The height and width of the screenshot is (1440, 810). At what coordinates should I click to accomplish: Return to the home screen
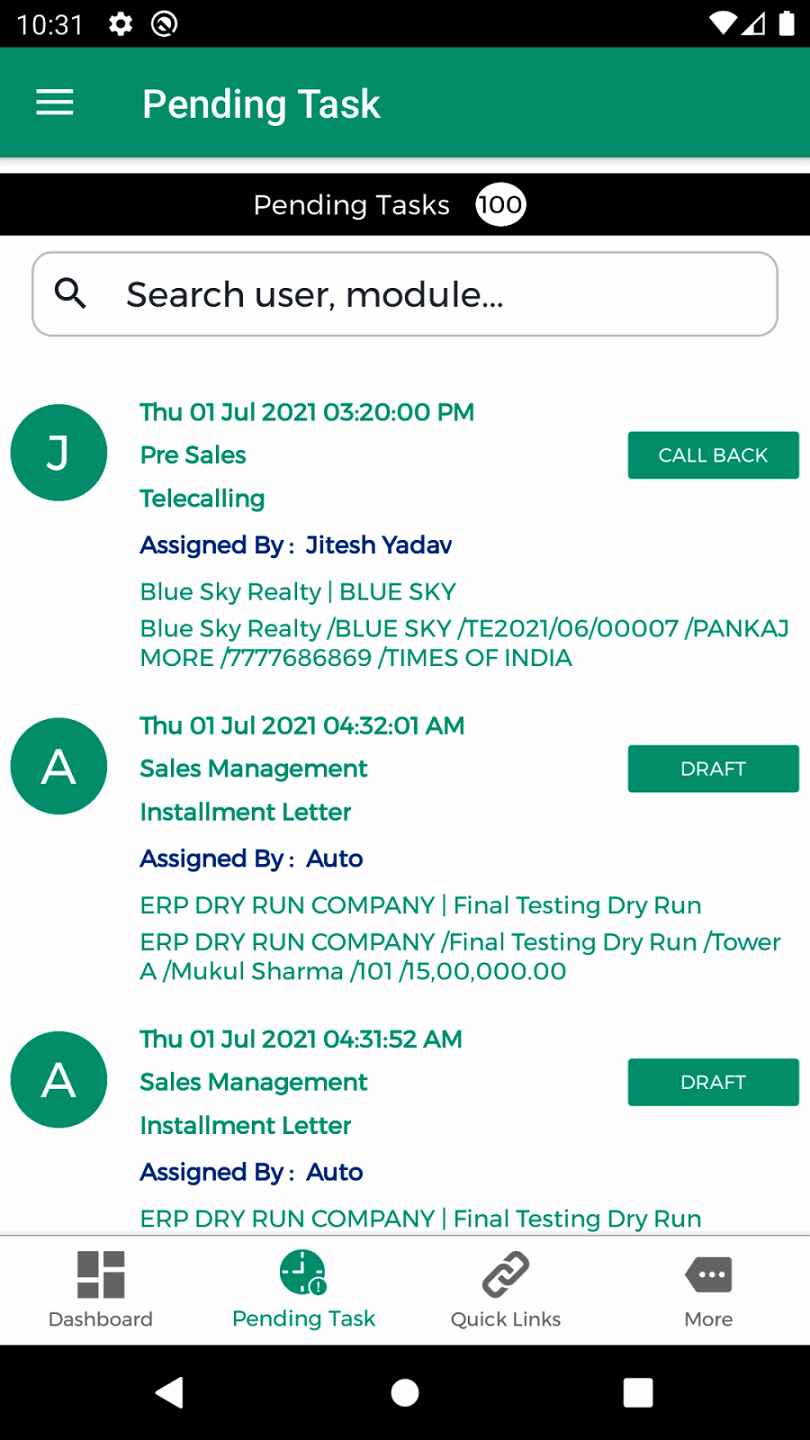tap(405, 1392)
